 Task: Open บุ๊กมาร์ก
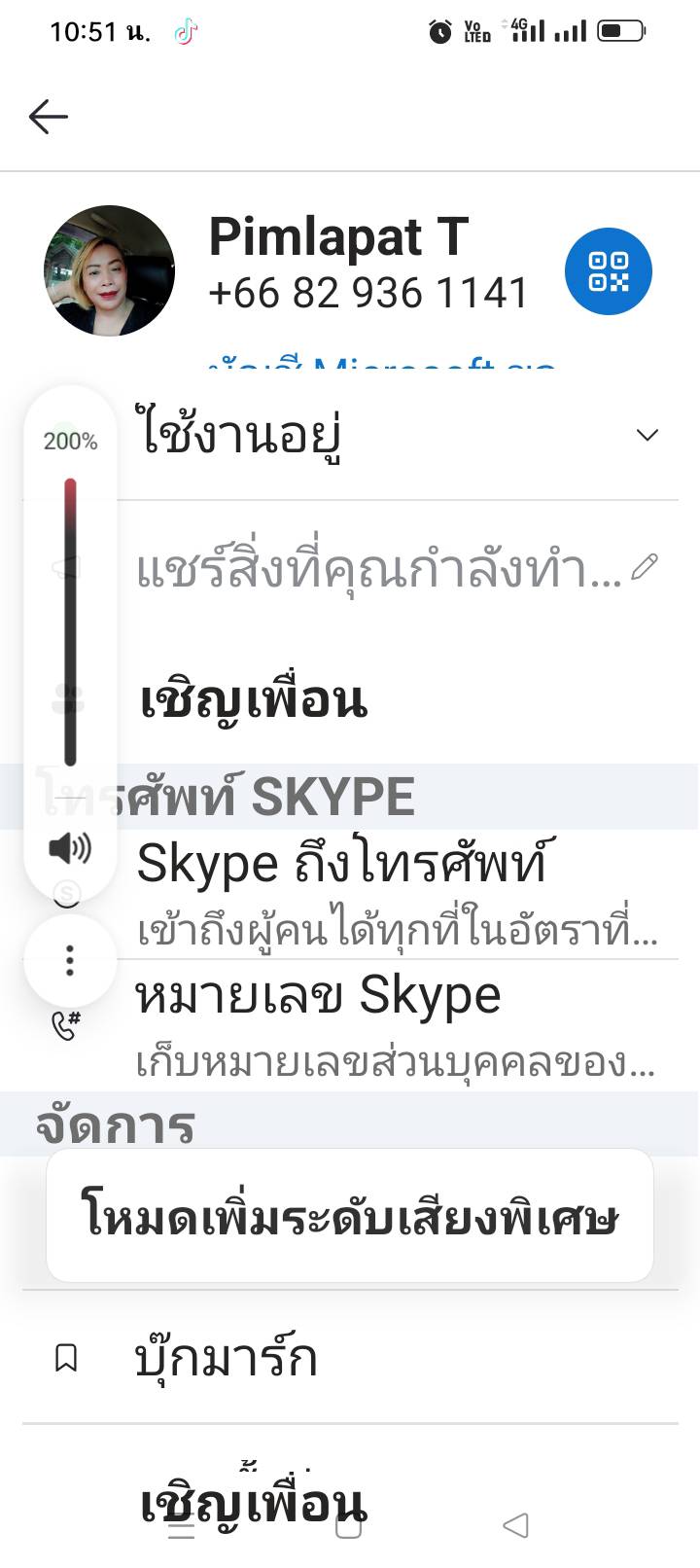point(350,1358)
